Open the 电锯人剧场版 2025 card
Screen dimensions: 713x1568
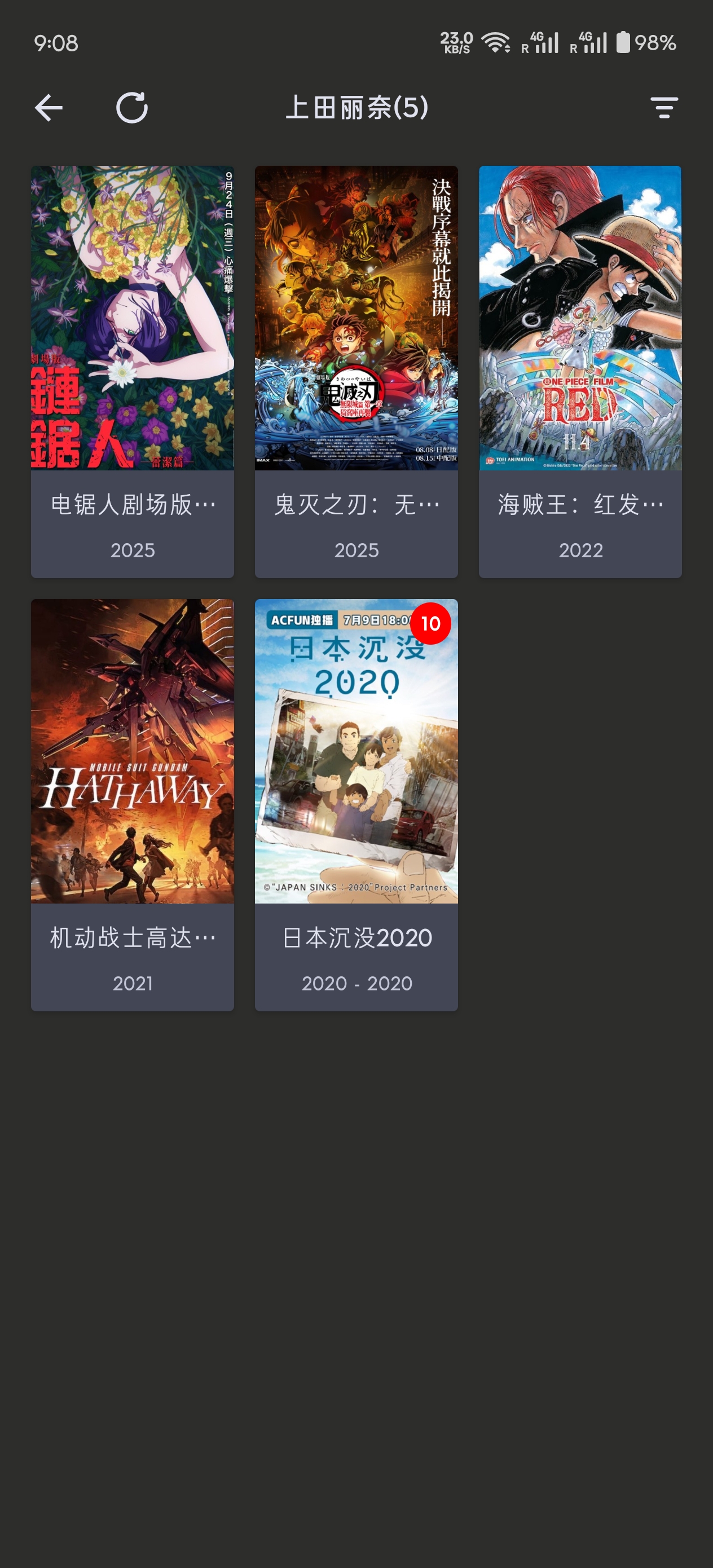[x=132, y=371]
